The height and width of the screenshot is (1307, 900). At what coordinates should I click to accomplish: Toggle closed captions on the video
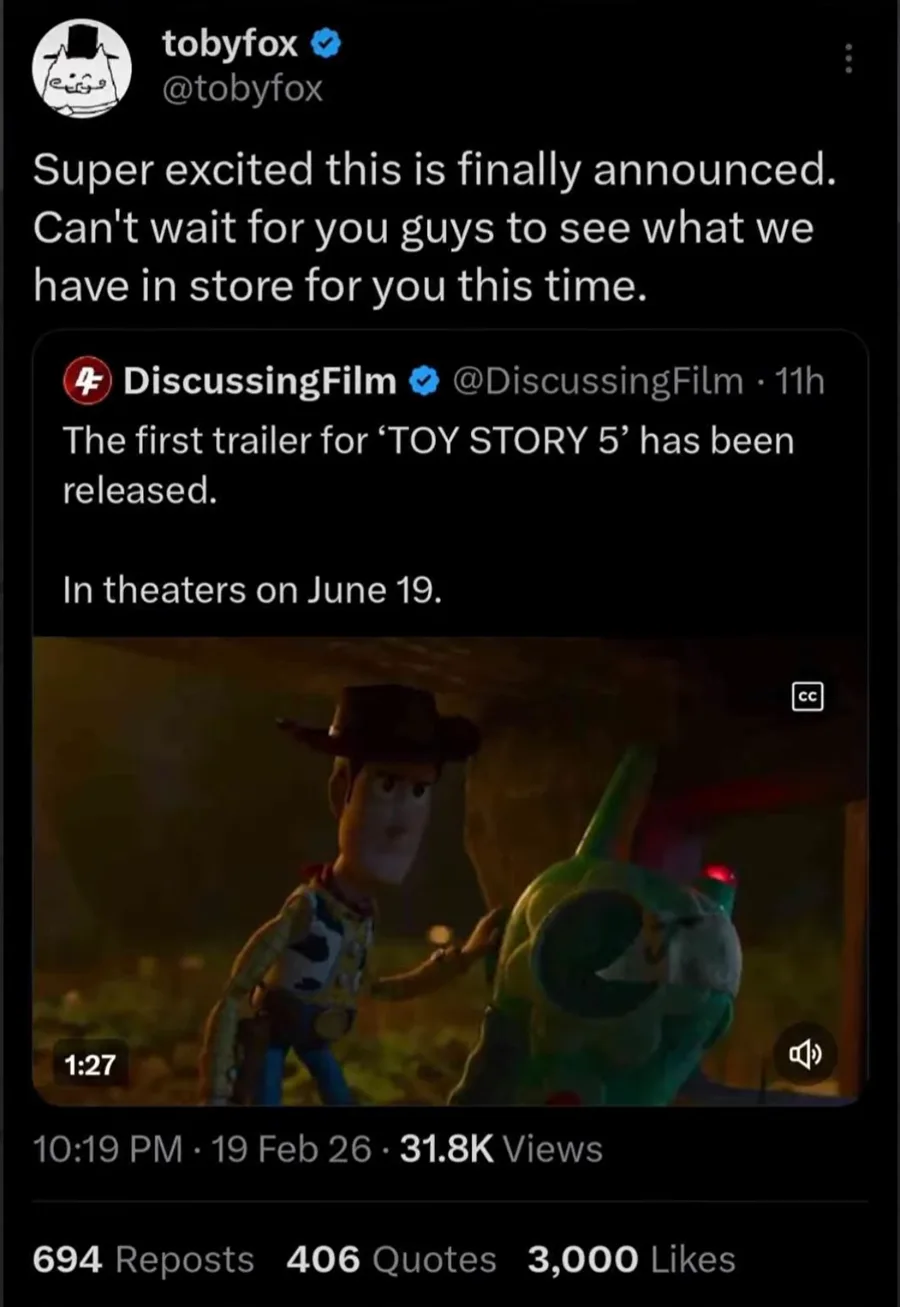coord(808,698)
